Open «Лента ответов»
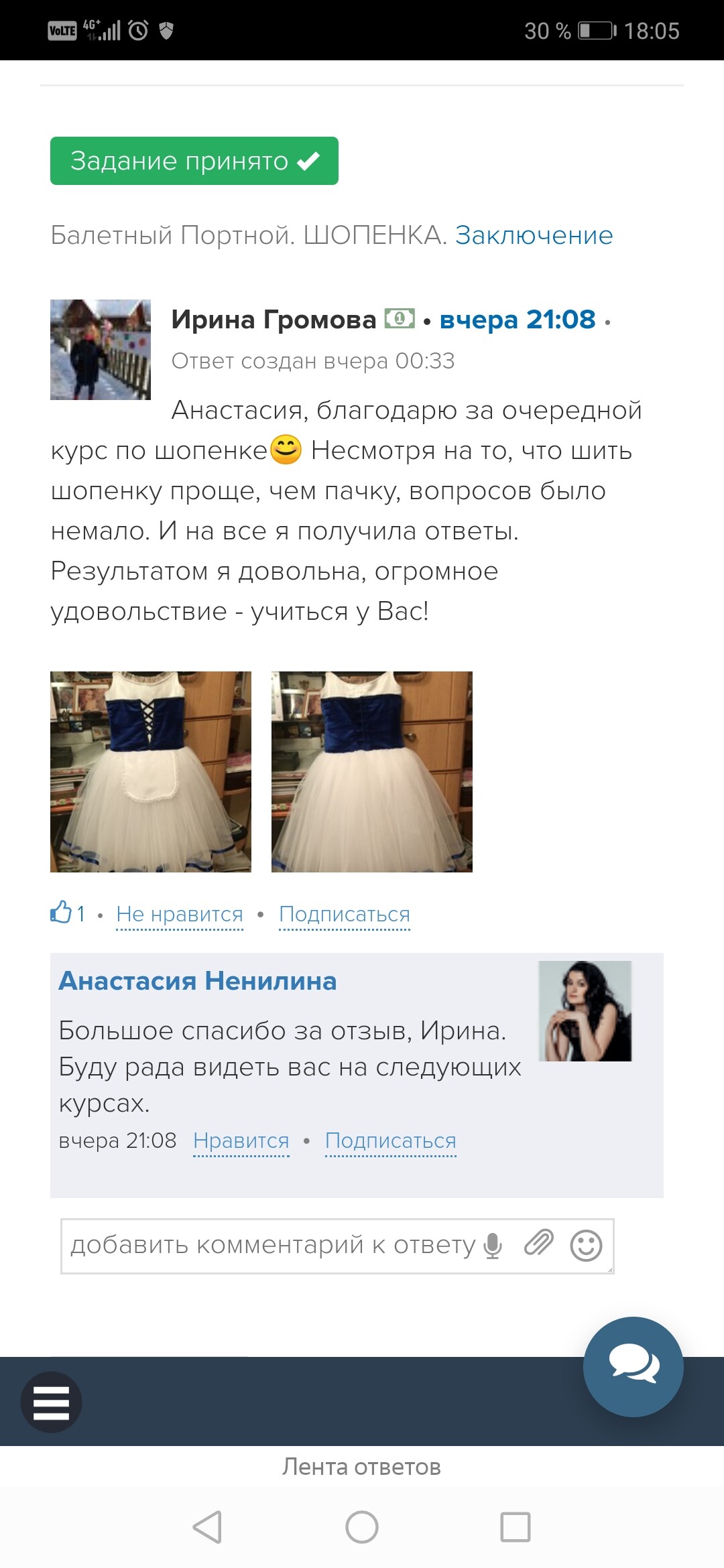Image resolution: width=724 pixels, height=1568 pixels. click(x=361, y=1467)
